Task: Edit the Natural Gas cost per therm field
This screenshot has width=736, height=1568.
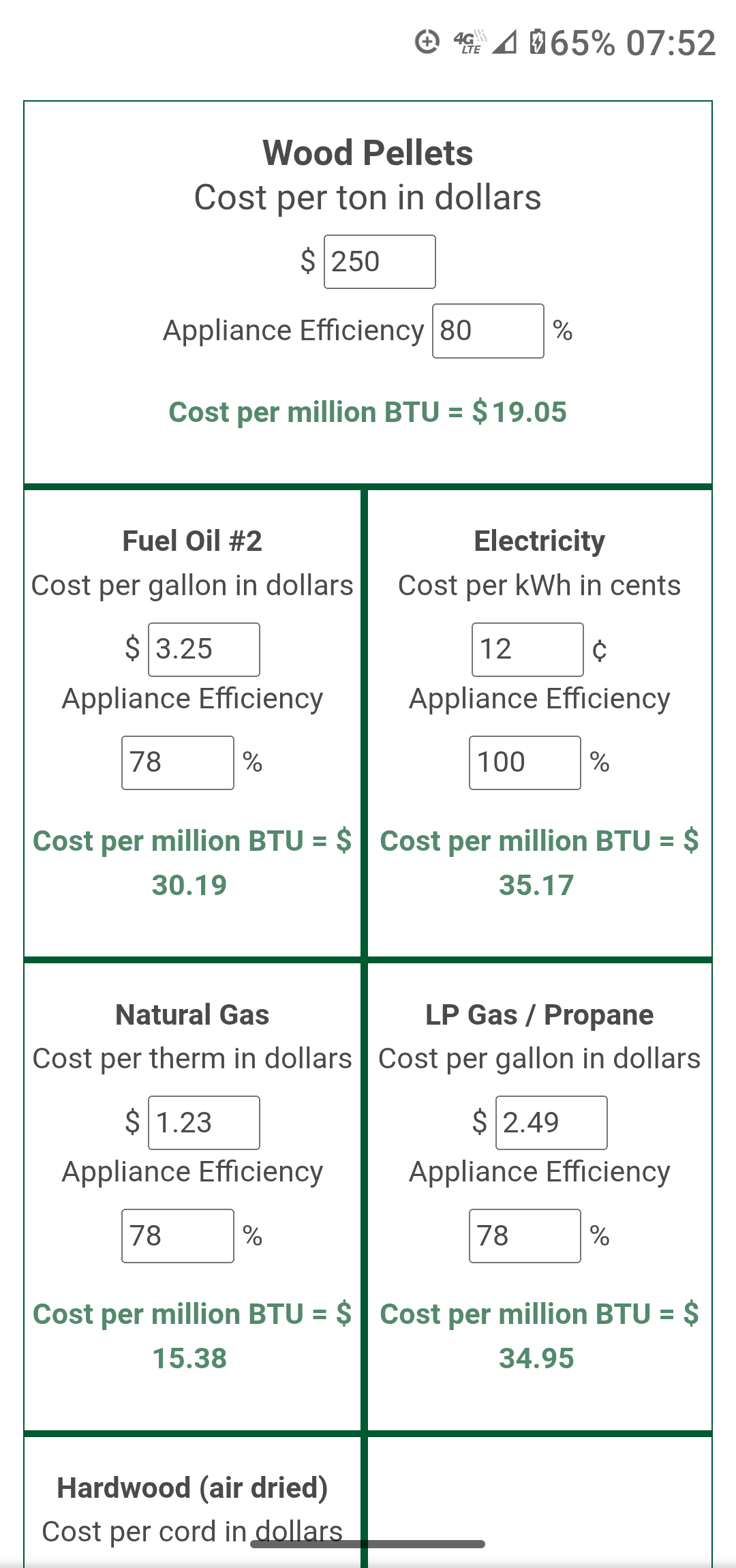Action: [204, 1122]
